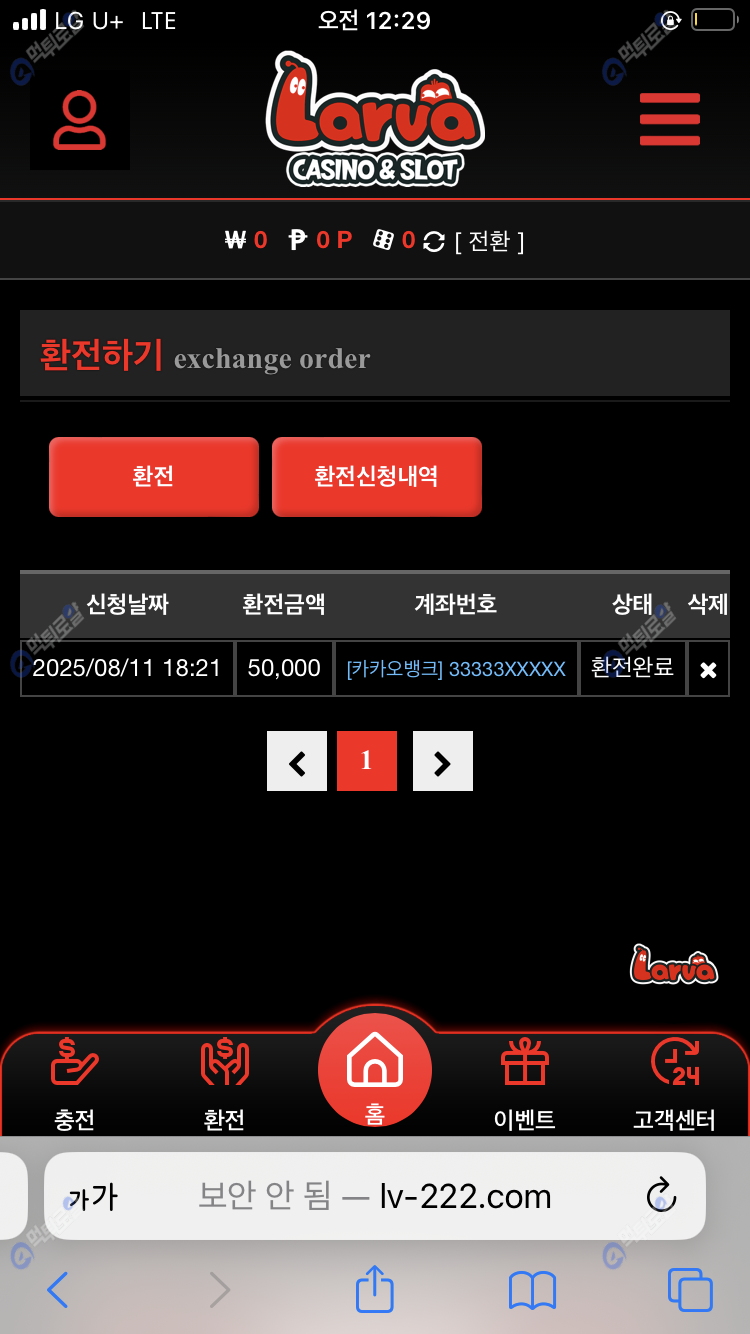Open the user profile icon
The image size is (750, 1334).
(x=80, y=121)
